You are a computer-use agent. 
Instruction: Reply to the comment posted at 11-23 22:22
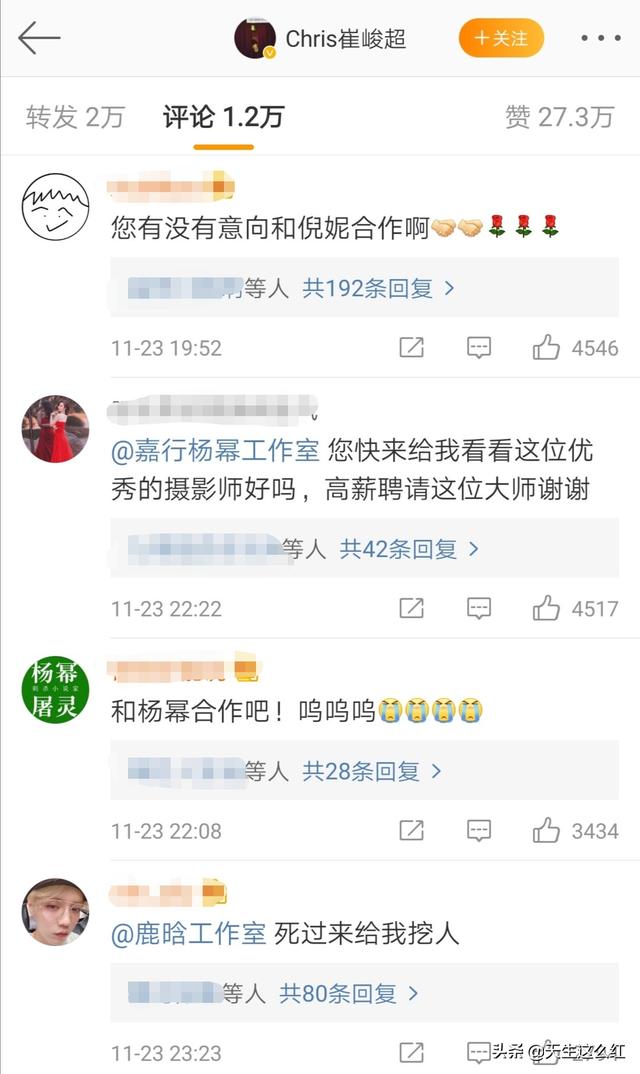(479, 608)
